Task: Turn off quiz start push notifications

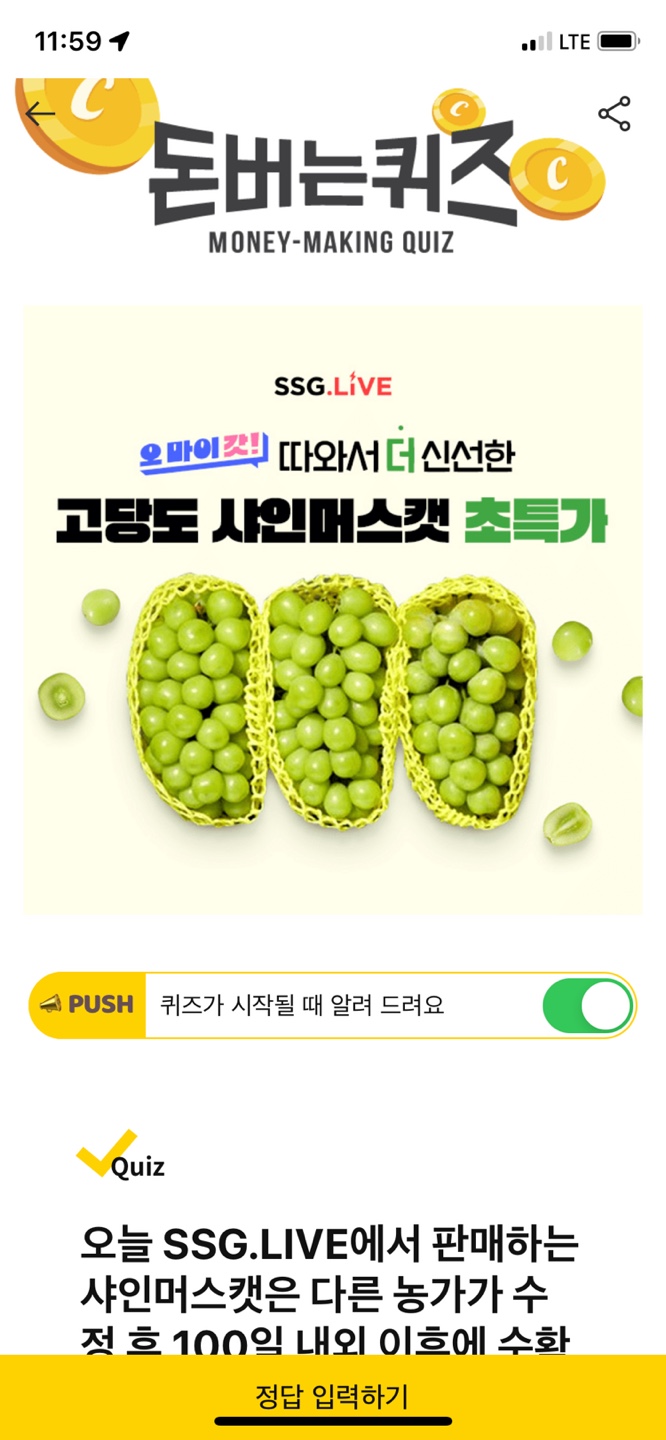Action: click(587, 1005)
